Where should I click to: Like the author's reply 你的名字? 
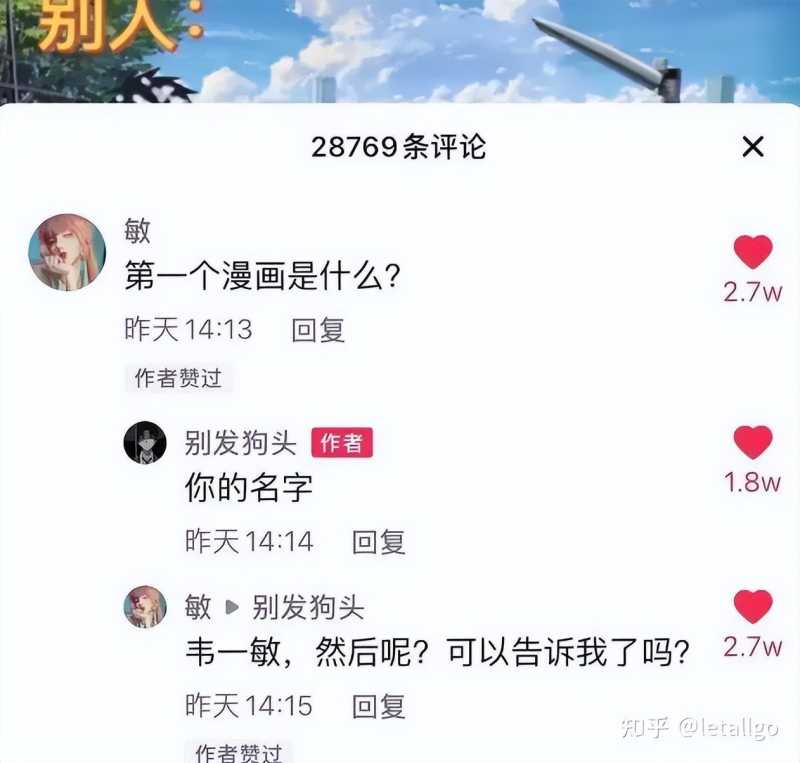[x=752, y=442]
